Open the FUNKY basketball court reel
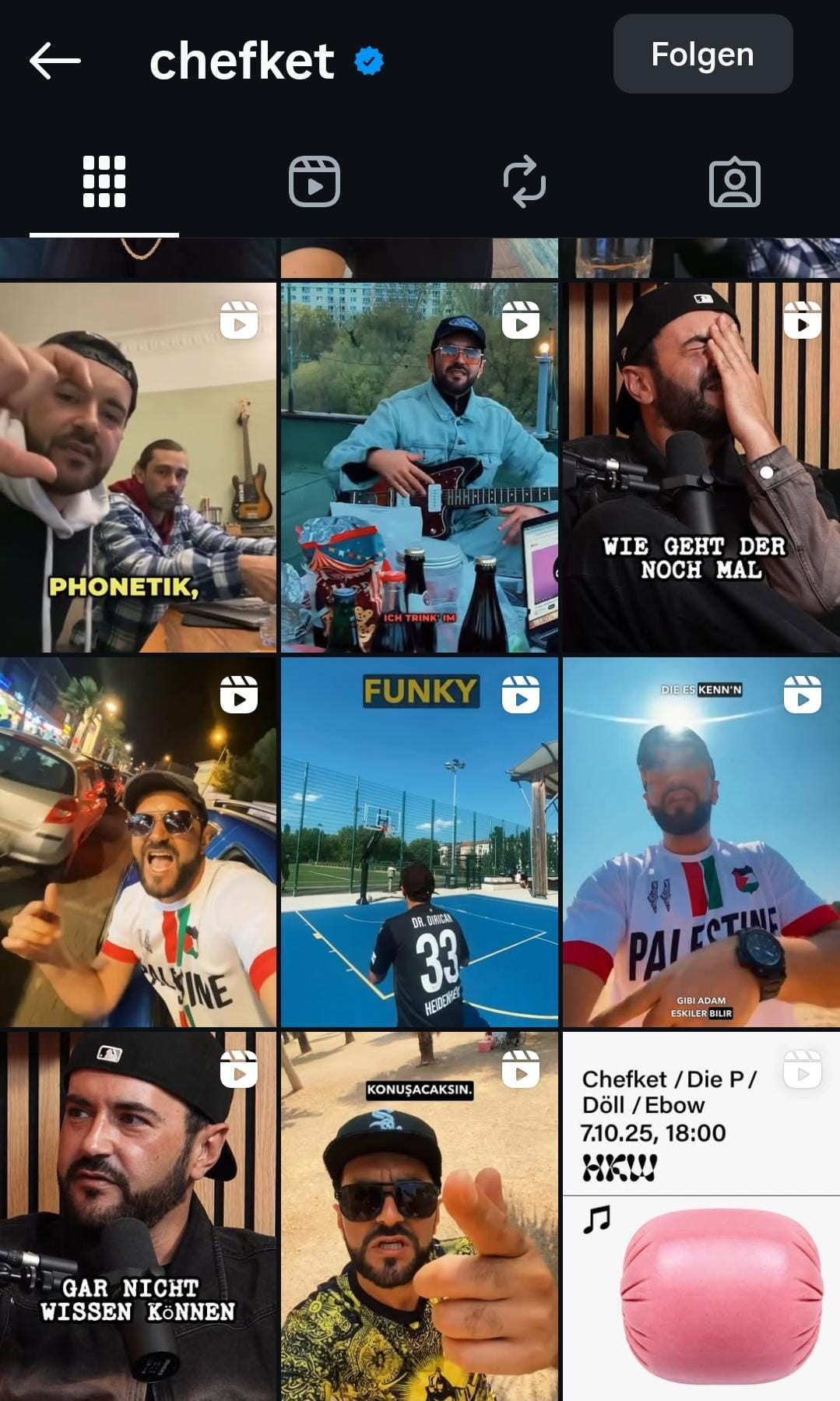Image resolution: width=840 pixels, height=1401 pixels. pyautogui.click(x=419, y=842)
